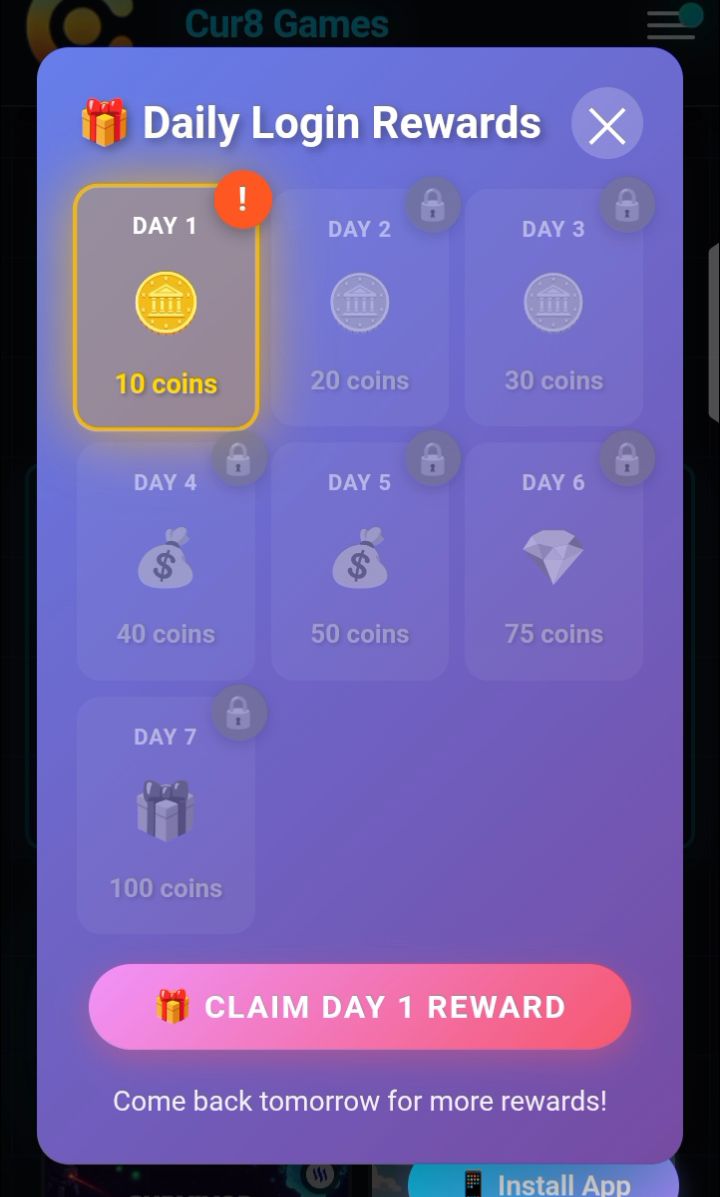
Task: Tap the locked Day 6 75 coins card
Action: [x=553, y=562]
